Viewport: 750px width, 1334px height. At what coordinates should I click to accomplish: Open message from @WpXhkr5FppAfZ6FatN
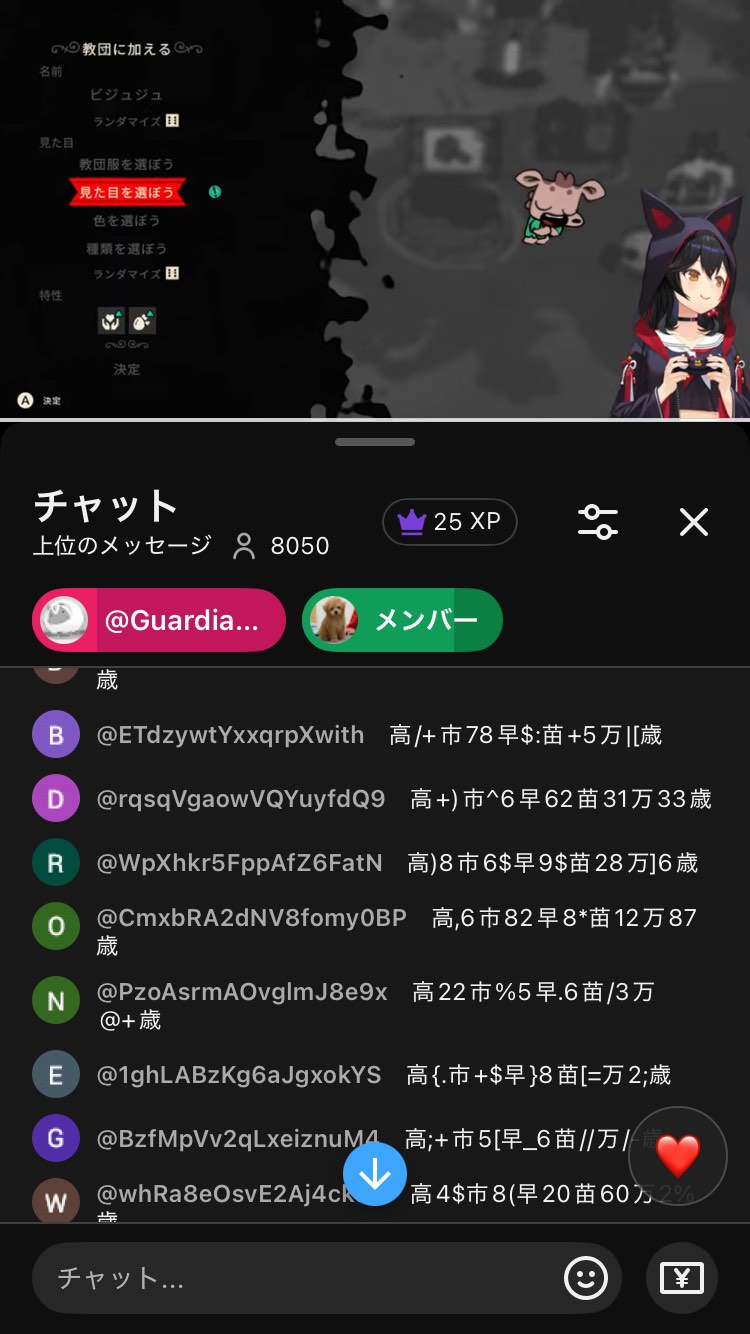(x=380, y=863)
